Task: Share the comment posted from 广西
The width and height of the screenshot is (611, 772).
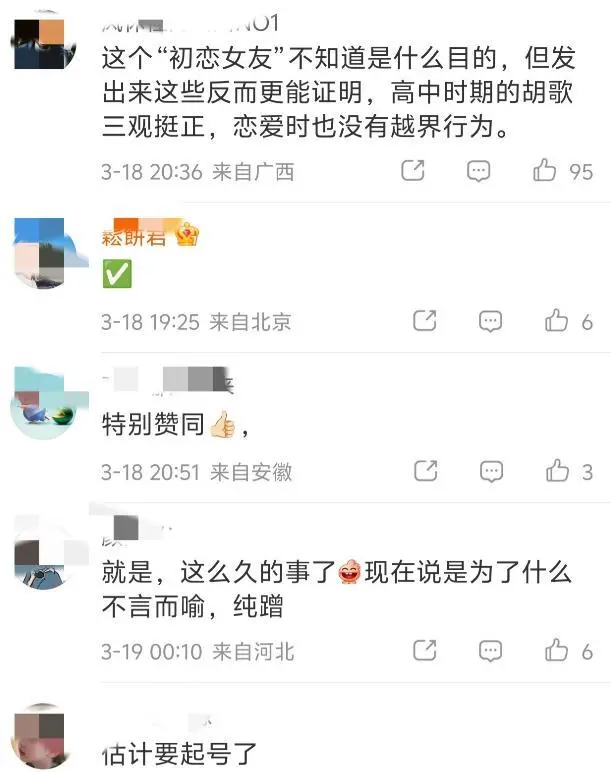Action: tap(413, 171)
